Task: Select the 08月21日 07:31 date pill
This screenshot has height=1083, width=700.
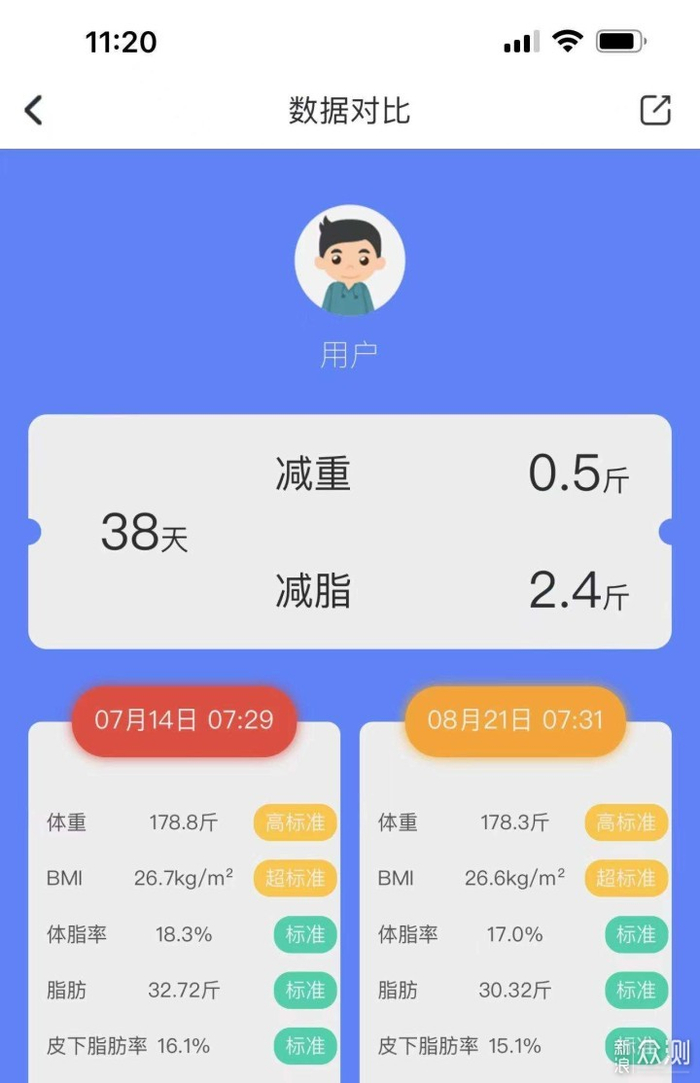Action: [515, 720]
